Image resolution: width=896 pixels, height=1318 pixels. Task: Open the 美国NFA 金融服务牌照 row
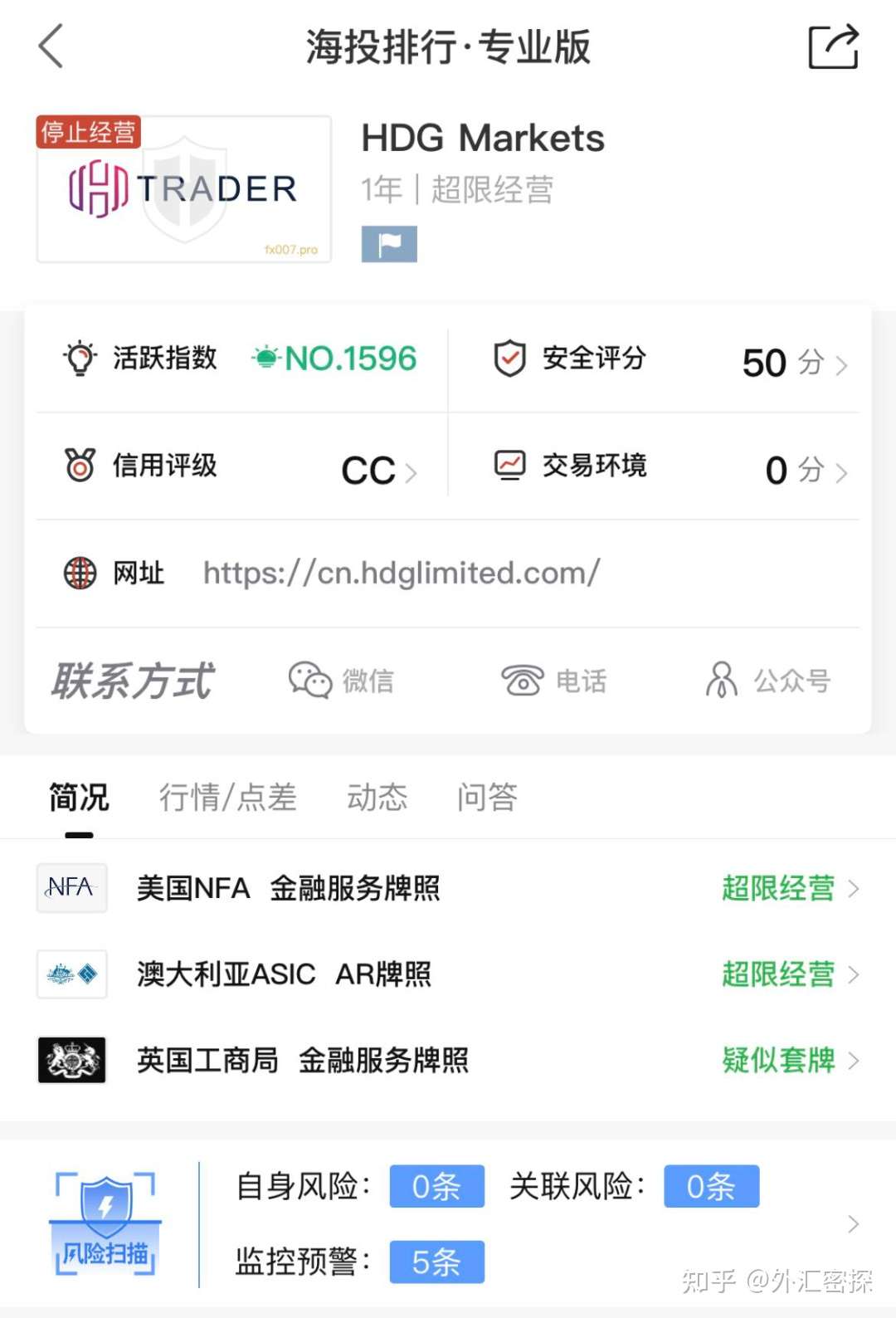point(448,888)
